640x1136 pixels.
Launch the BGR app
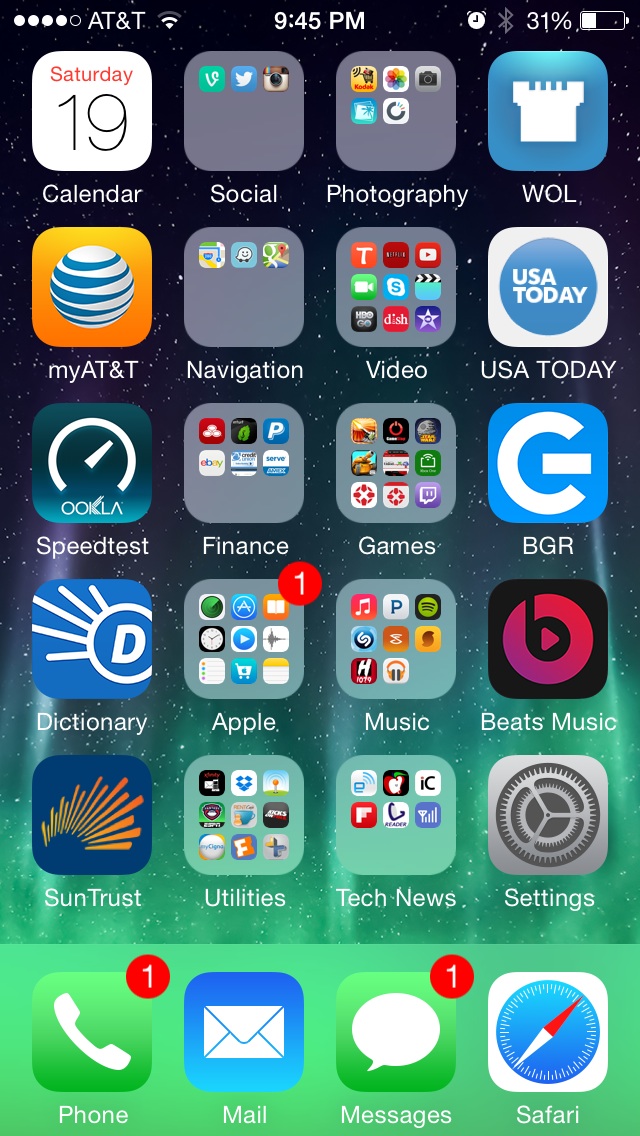548,463
